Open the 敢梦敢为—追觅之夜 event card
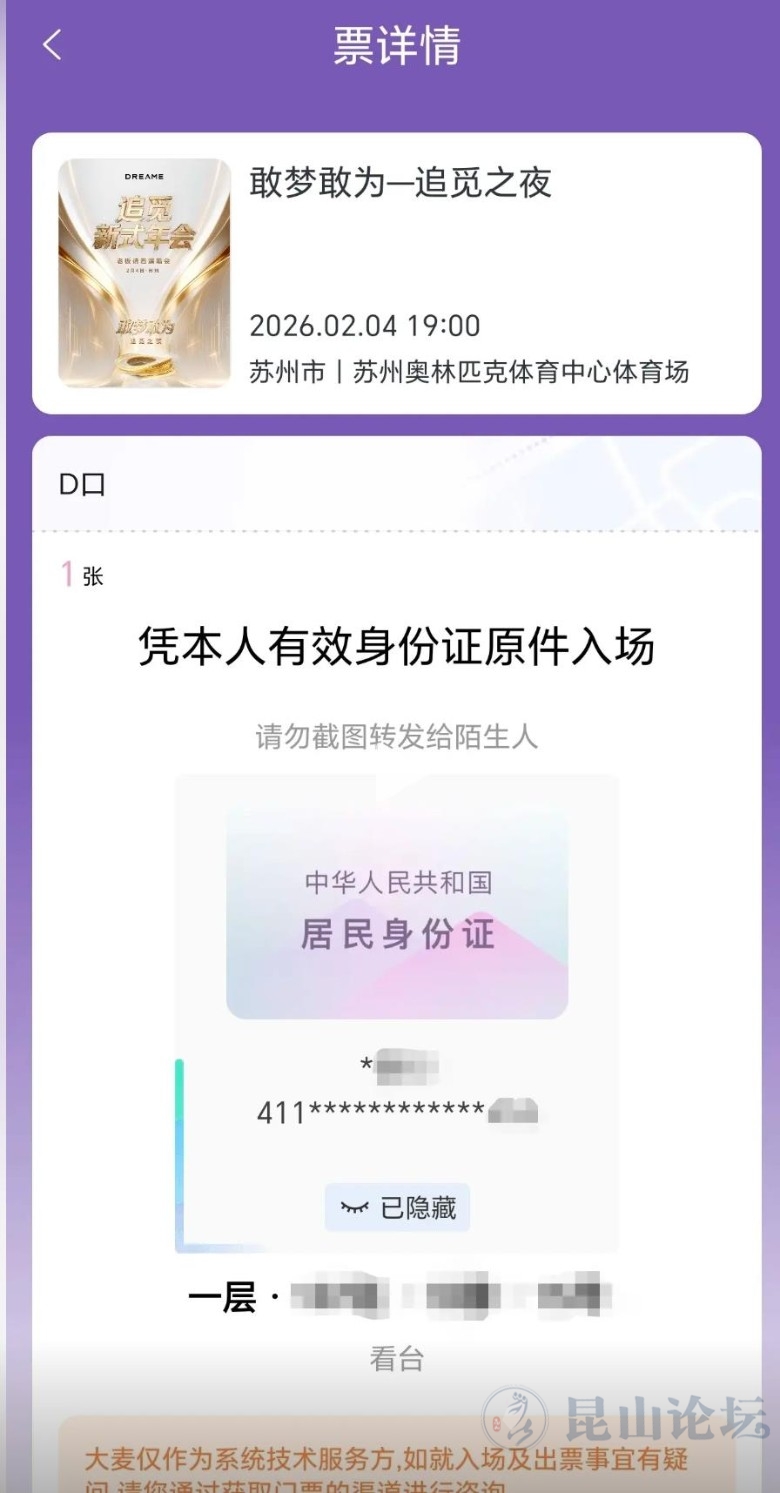This screenshot has height=1493, width=780. click(x=397, y=273)
